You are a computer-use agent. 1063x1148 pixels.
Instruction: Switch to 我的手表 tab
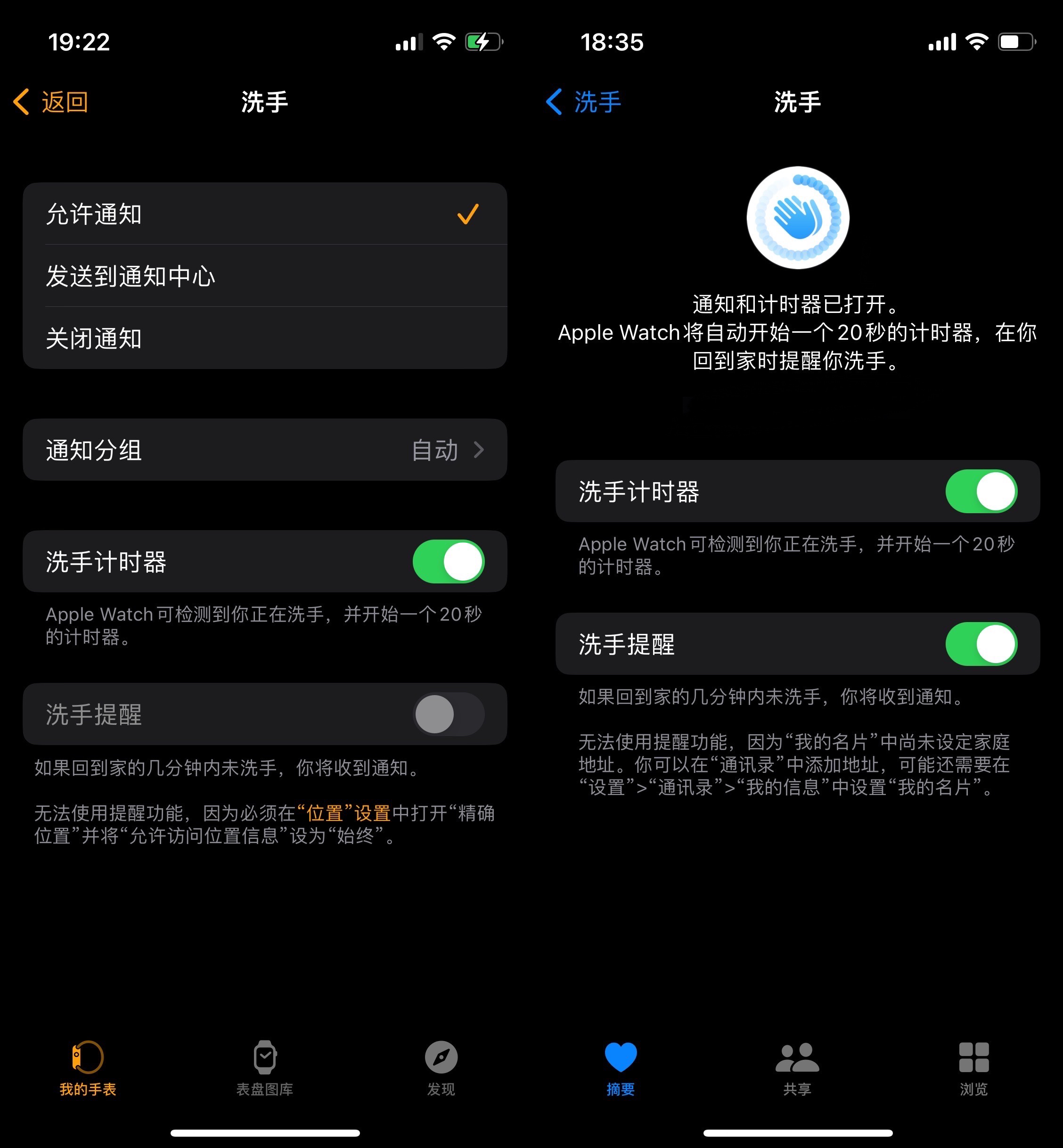[x=88, y=1067]
